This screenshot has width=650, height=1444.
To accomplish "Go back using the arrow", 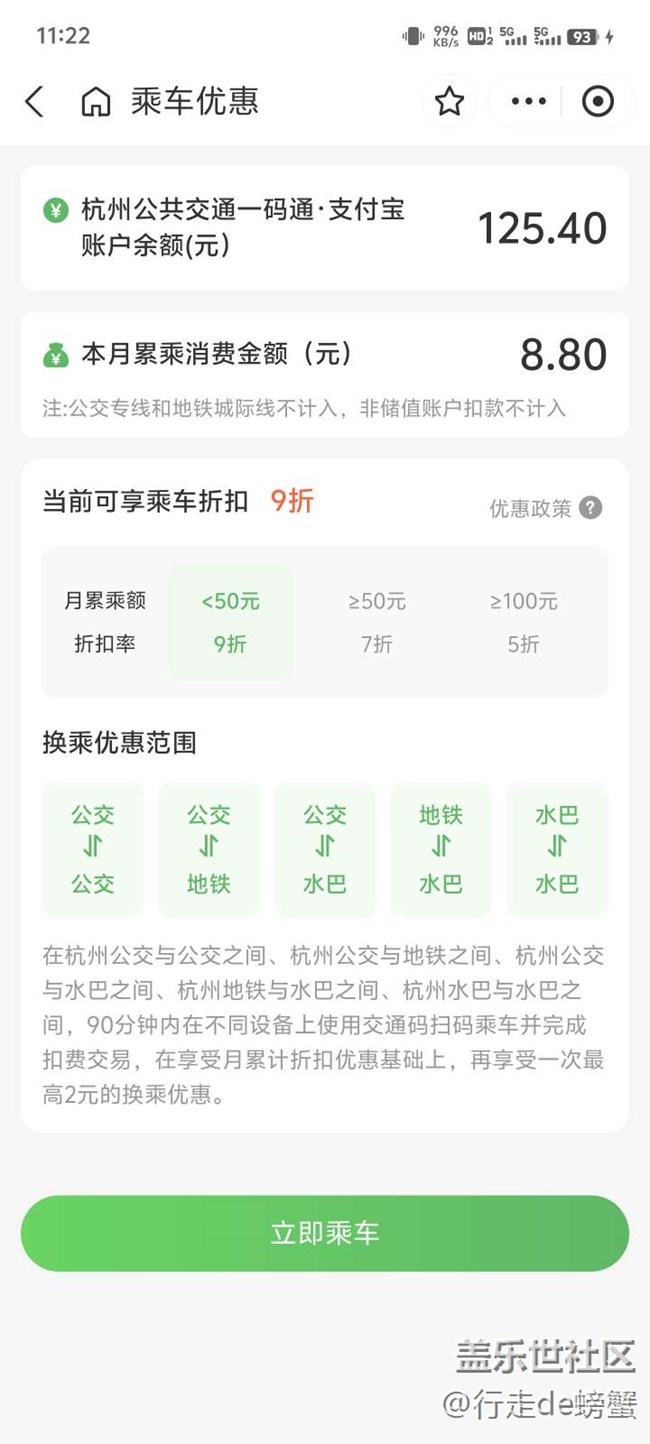I will click(x=35, y=101).
